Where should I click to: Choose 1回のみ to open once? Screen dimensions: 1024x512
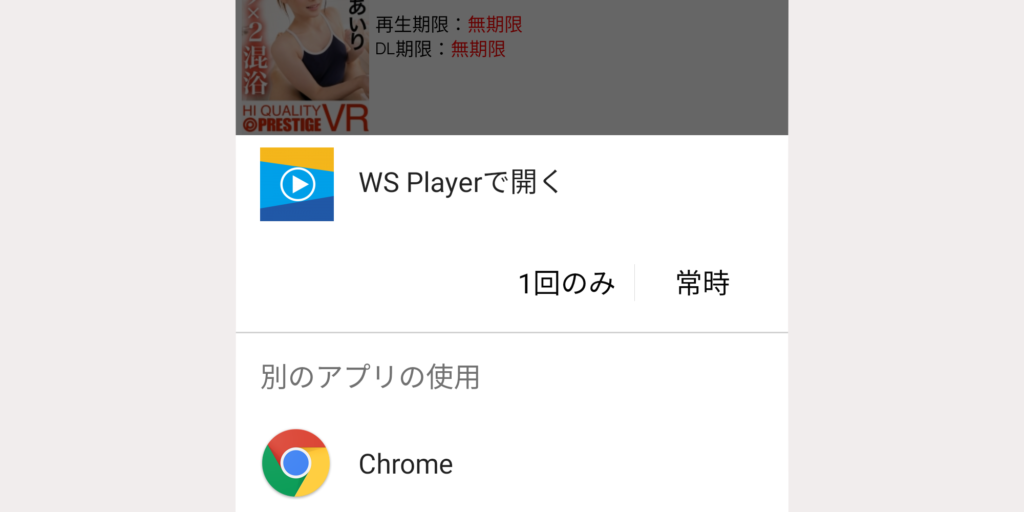click(566, 284)
